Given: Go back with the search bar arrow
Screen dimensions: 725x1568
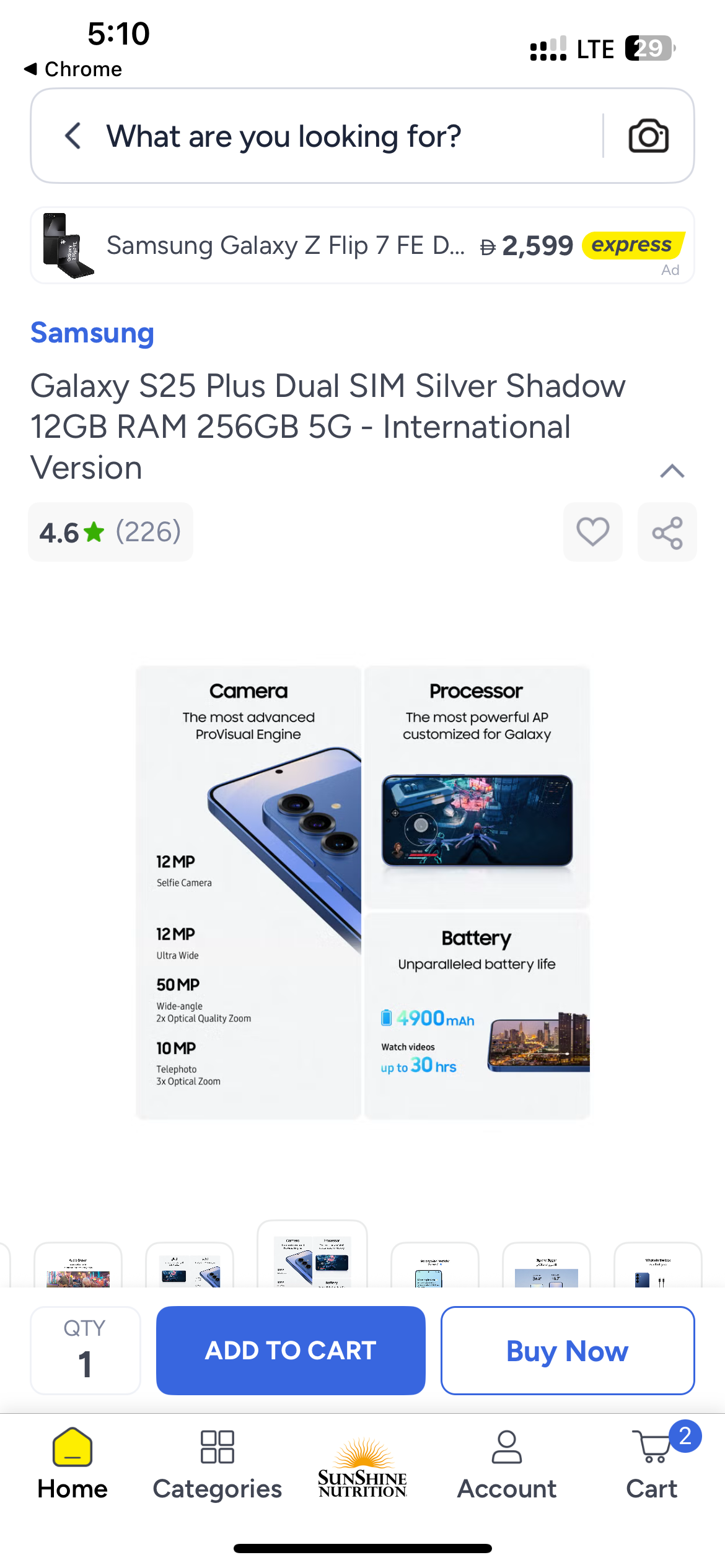Looking at the screenshot, I should [73, 136].
